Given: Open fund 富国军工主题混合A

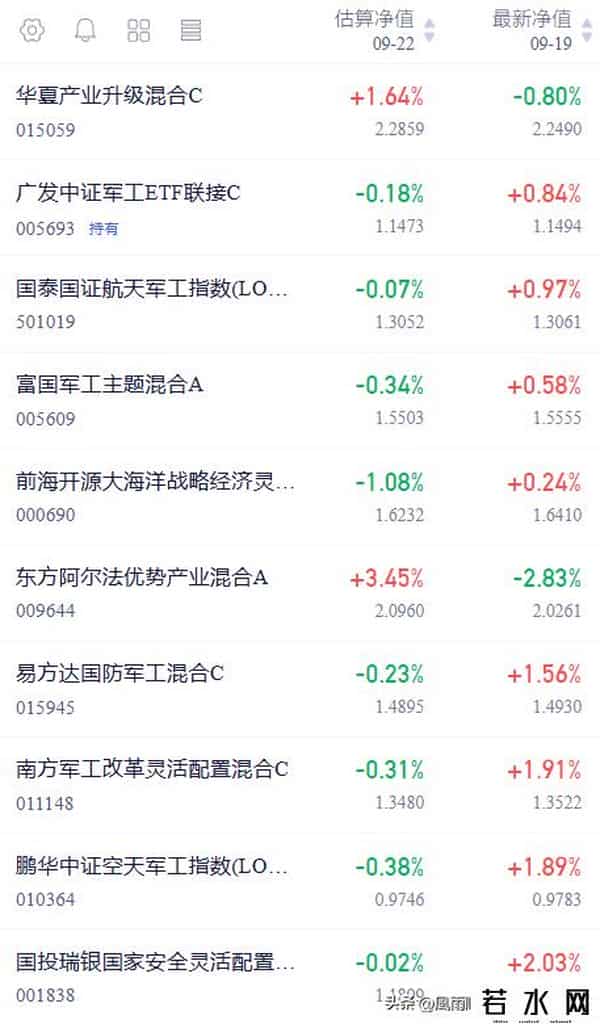Looking at the screenshot, I should tap(110, 385).
